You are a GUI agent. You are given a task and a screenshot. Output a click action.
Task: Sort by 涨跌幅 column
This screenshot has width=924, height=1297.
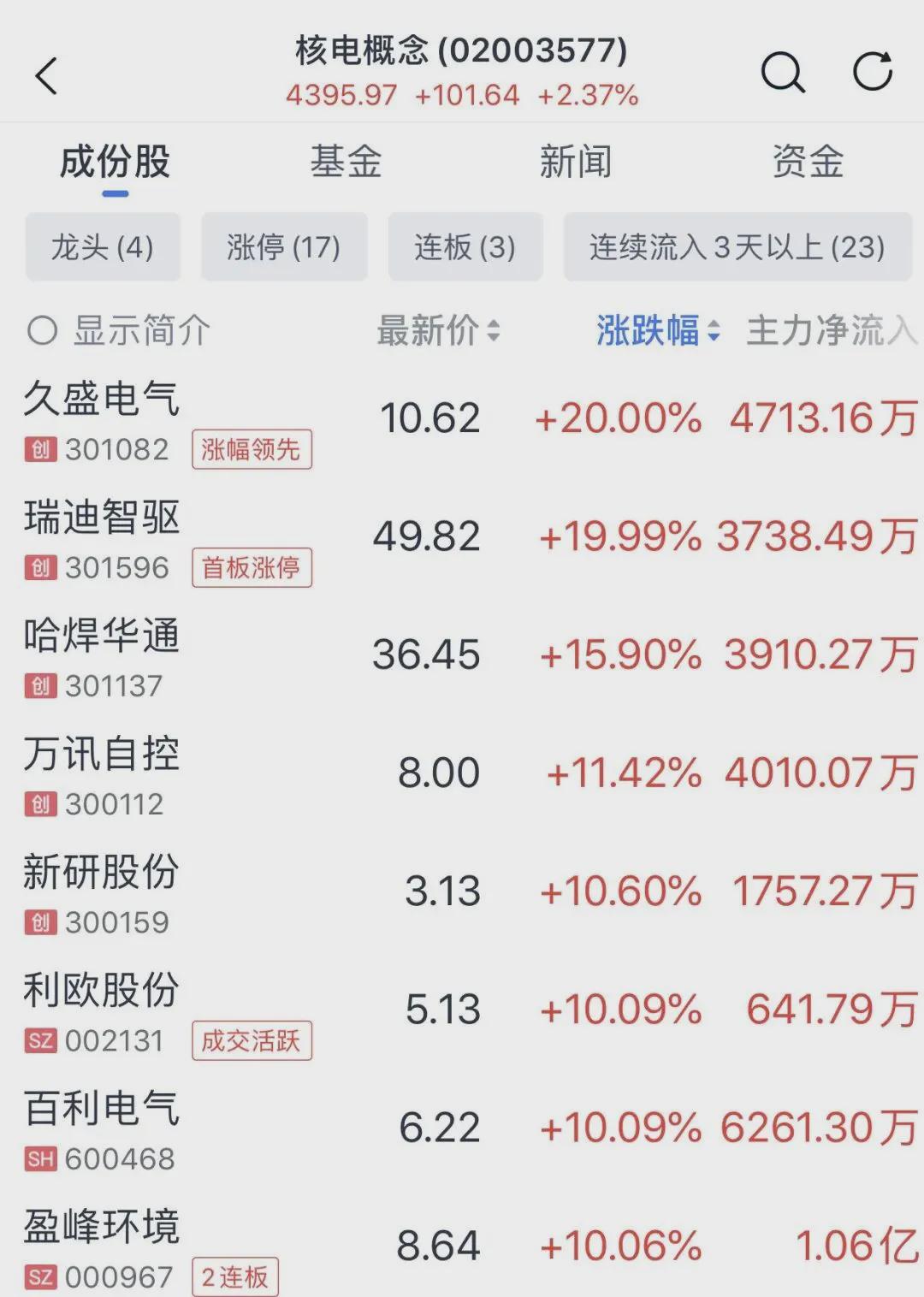(x=658, y=330)
